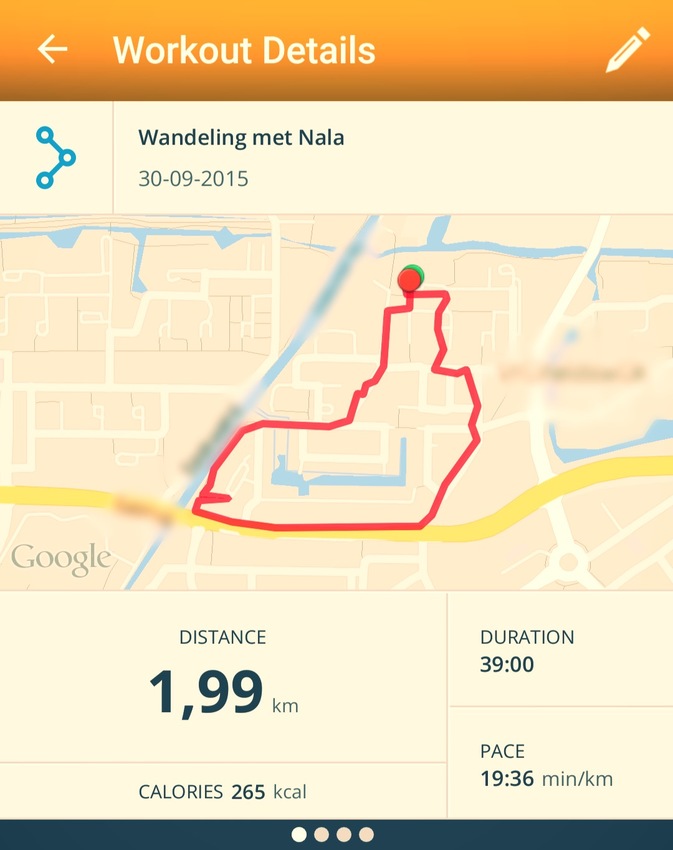Edit this workout with the pencil icon
Screen dimensions: 673x850
[627, 50]
